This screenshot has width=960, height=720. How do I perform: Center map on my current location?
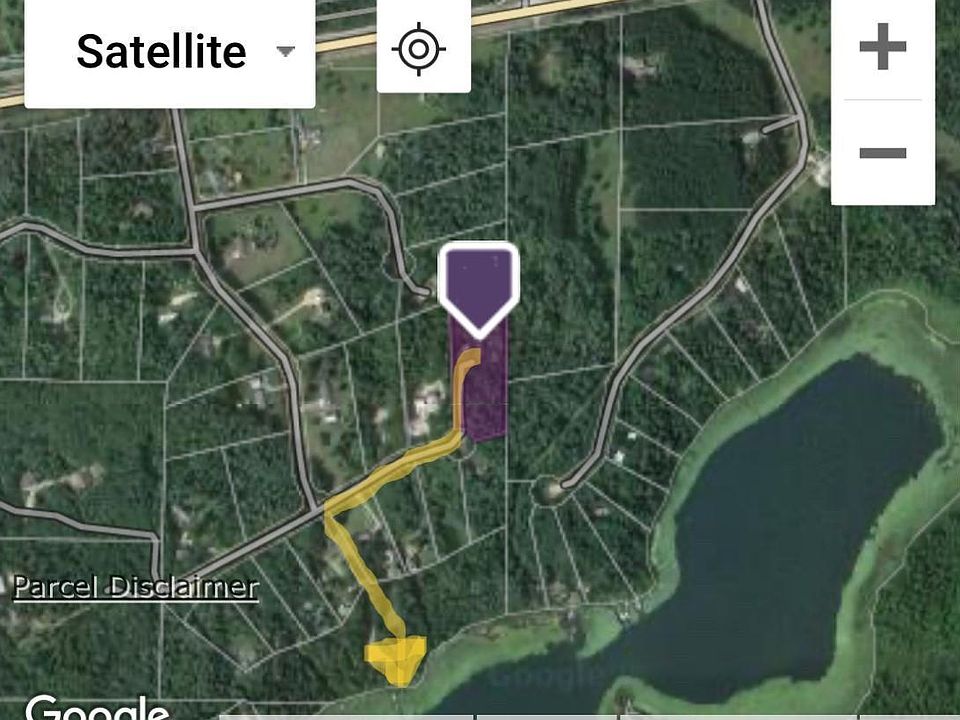(423, 49)
